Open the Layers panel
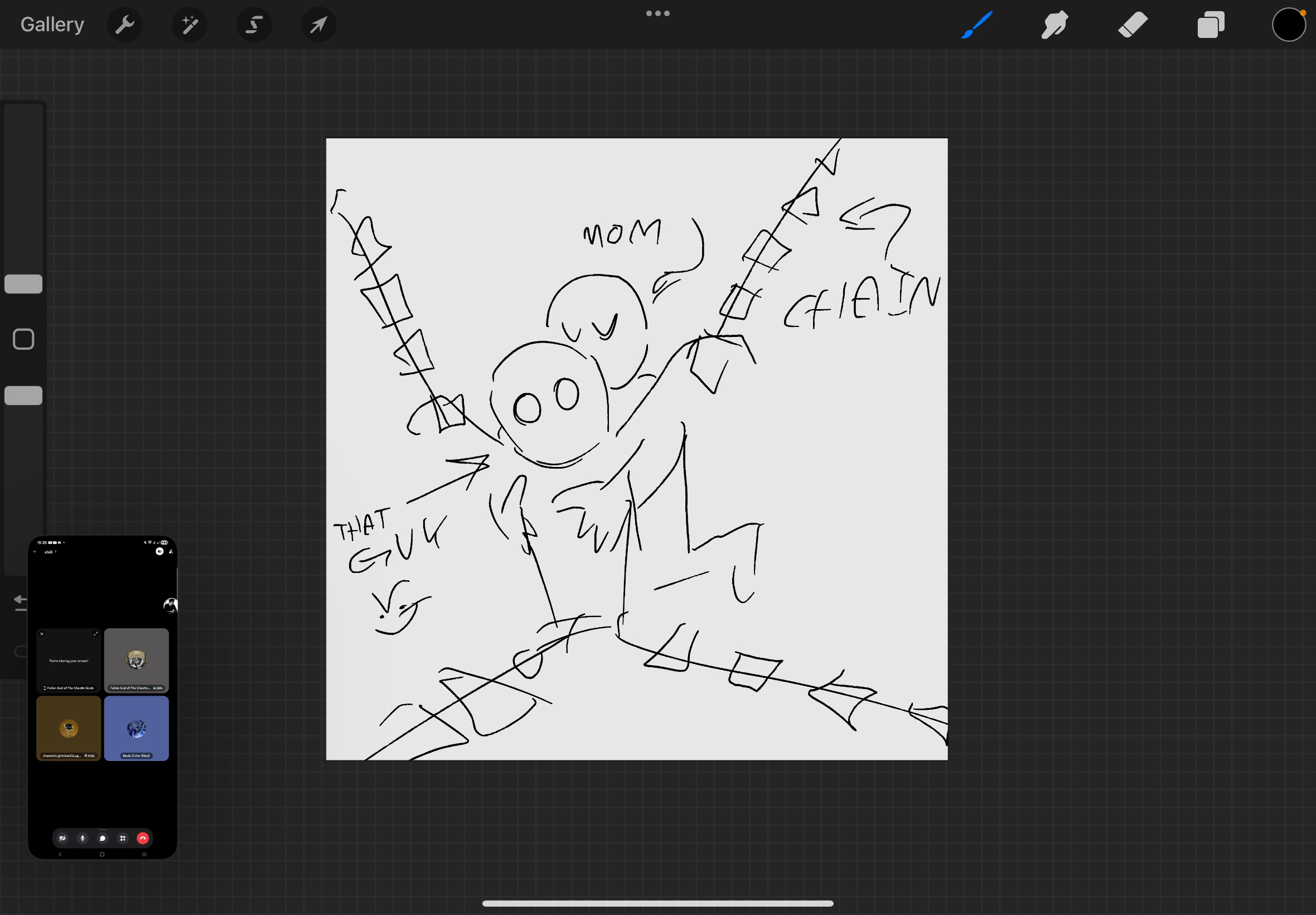Viewport: 1316px width, 915px height. click(1211, 25)
